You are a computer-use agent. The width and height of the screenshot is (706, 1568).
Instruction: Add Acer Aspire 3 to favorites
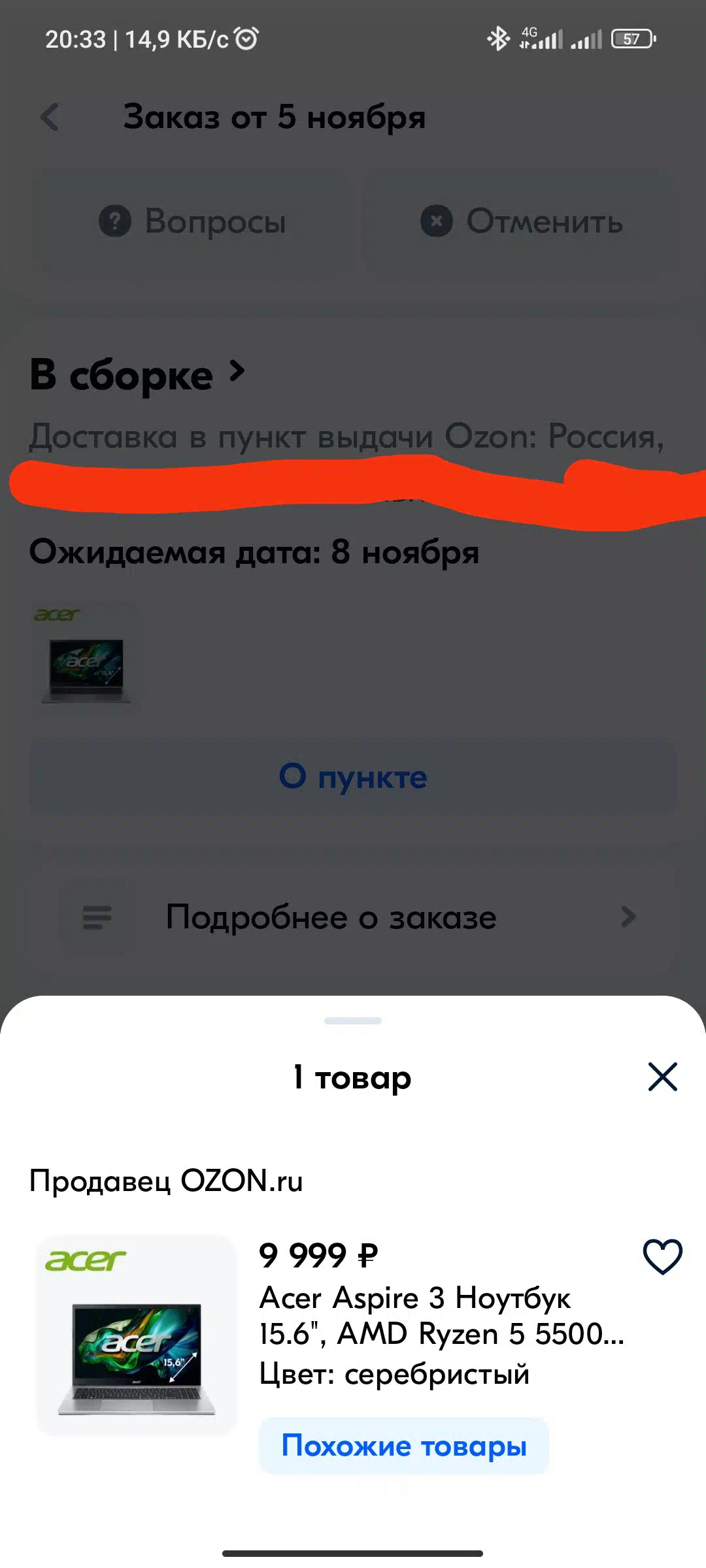point(662,1256)
